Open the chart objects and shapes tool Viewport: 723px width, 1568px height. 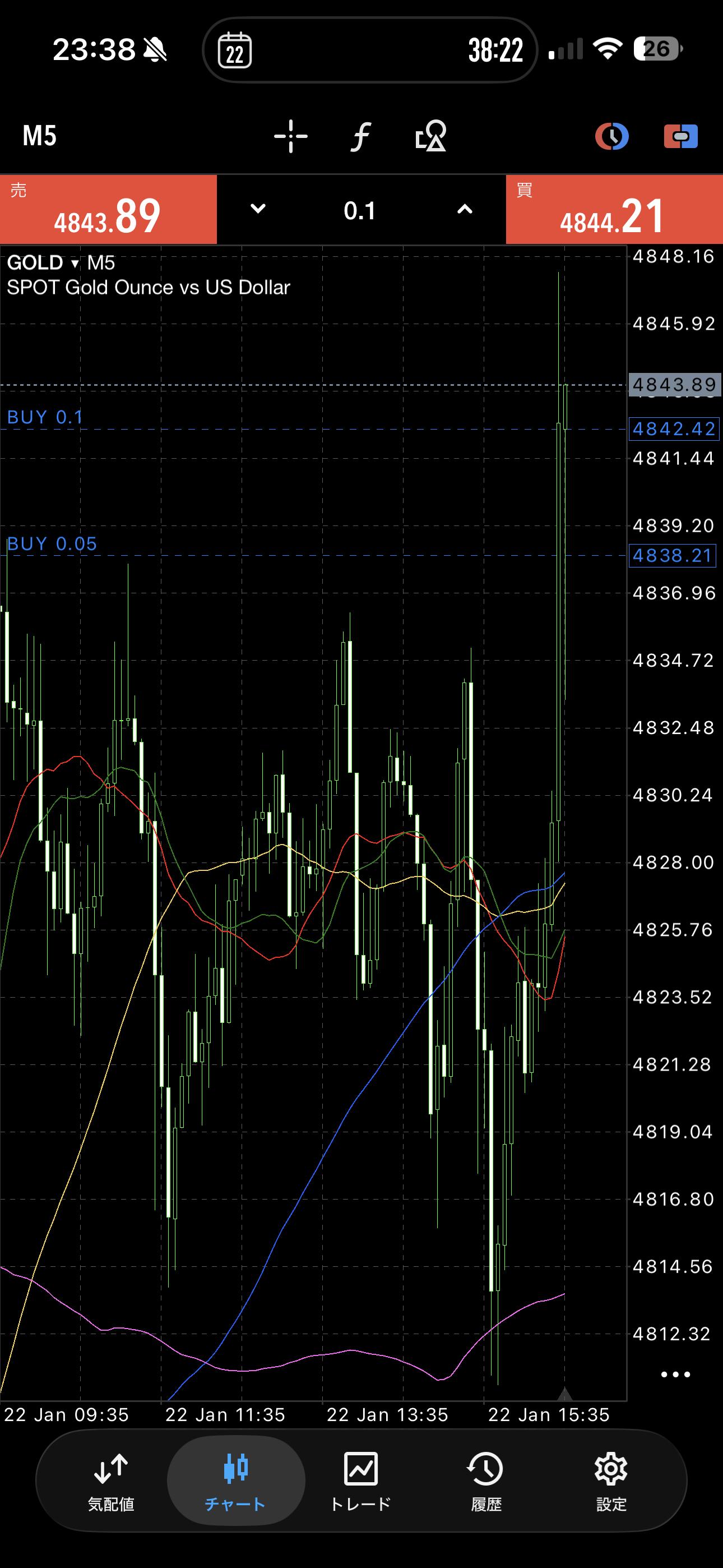pyautogui.click(x=431, y=136)
